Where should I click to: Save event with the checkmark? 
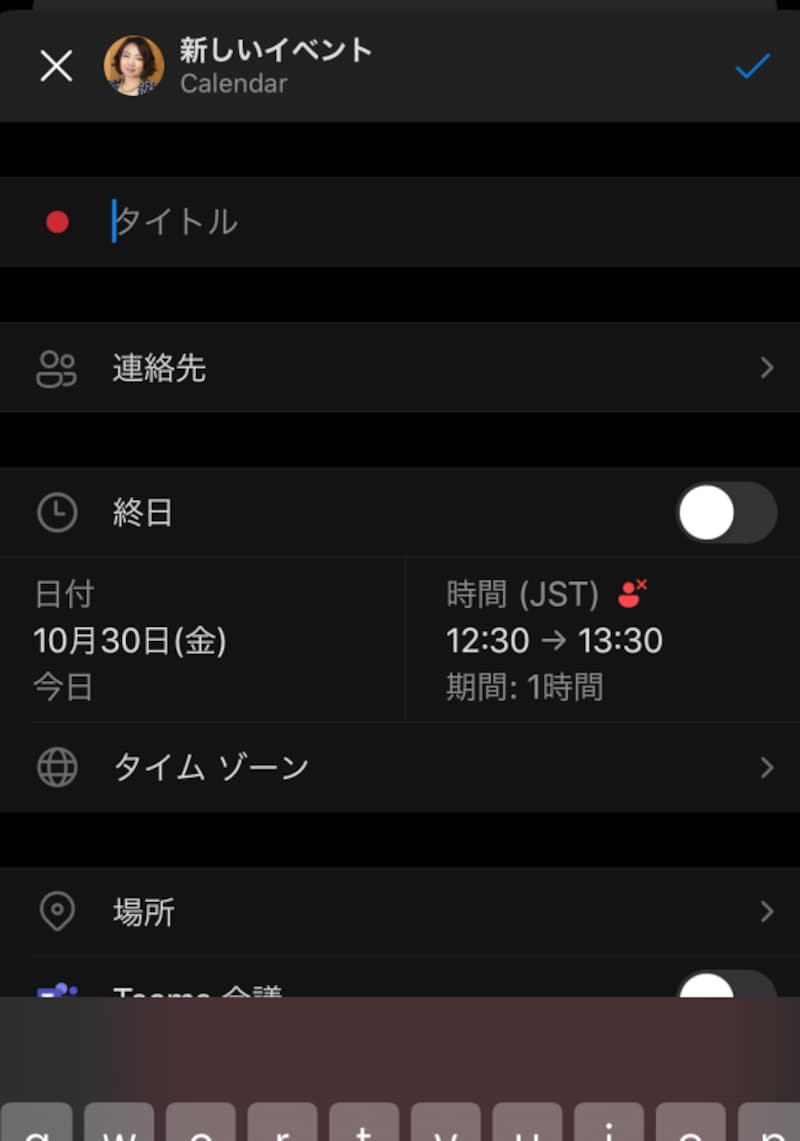(752, 66)
